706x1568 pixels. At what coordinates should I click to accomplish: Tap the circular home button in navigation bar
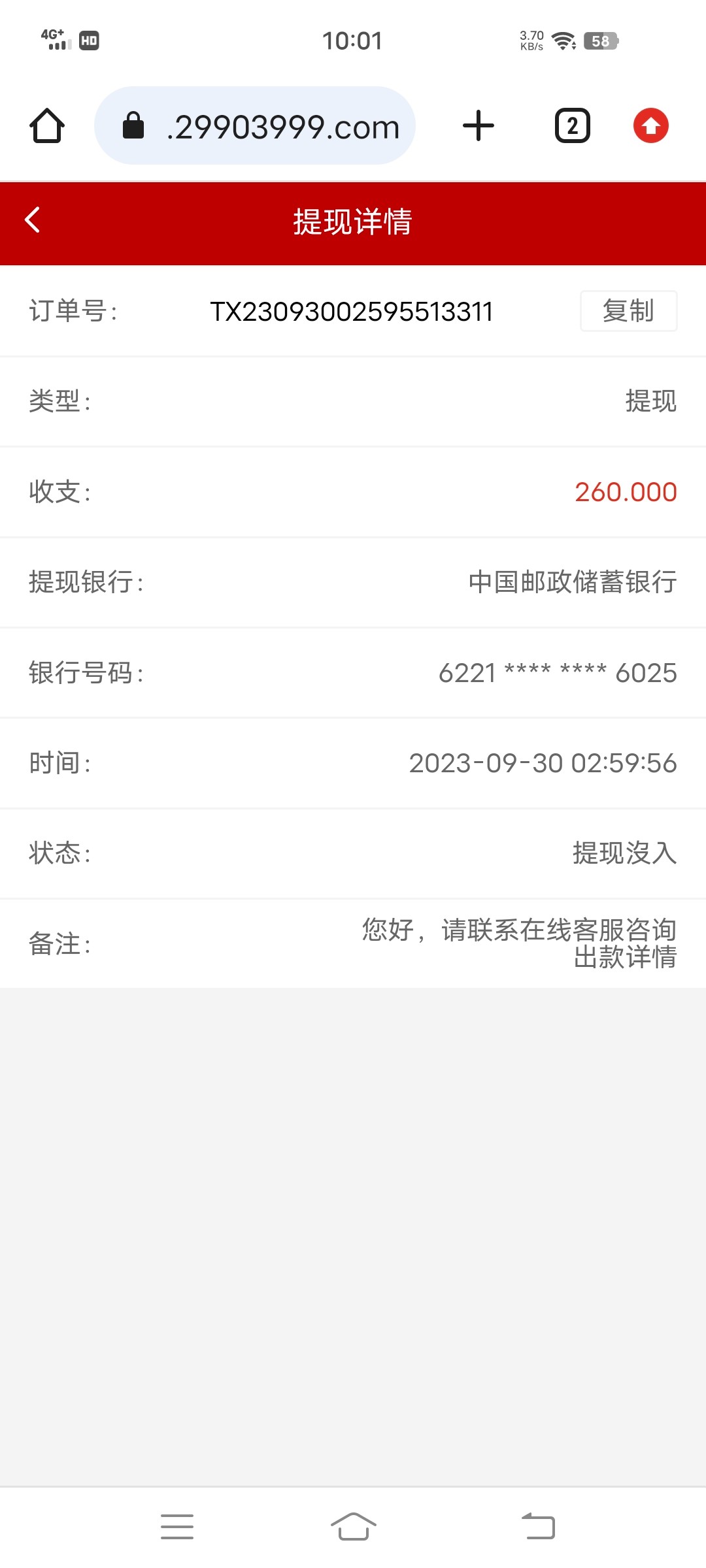pos(353,1526)
